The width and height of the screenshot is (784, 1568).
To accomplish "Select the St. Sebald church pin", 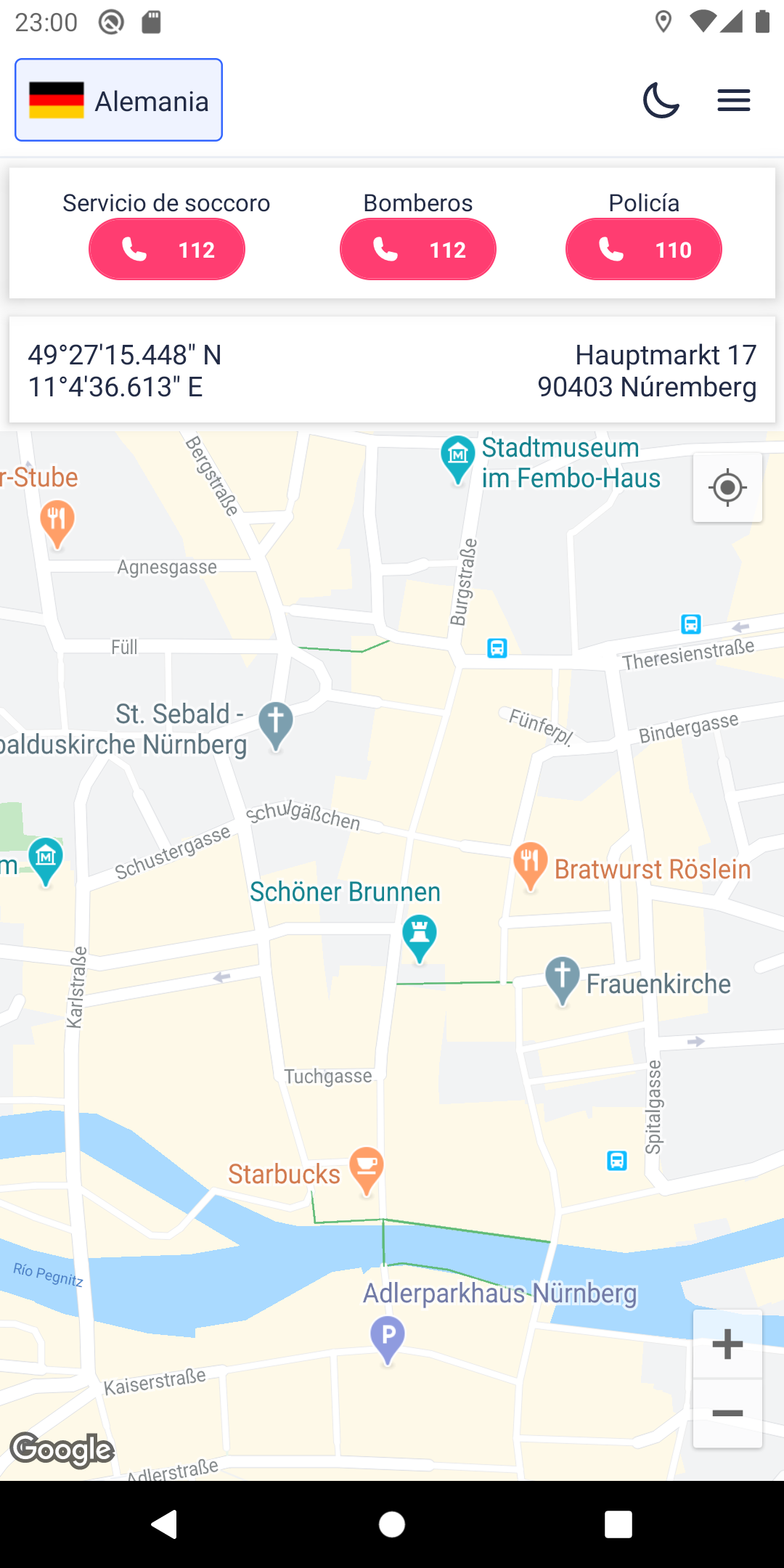I will point(276,726).
